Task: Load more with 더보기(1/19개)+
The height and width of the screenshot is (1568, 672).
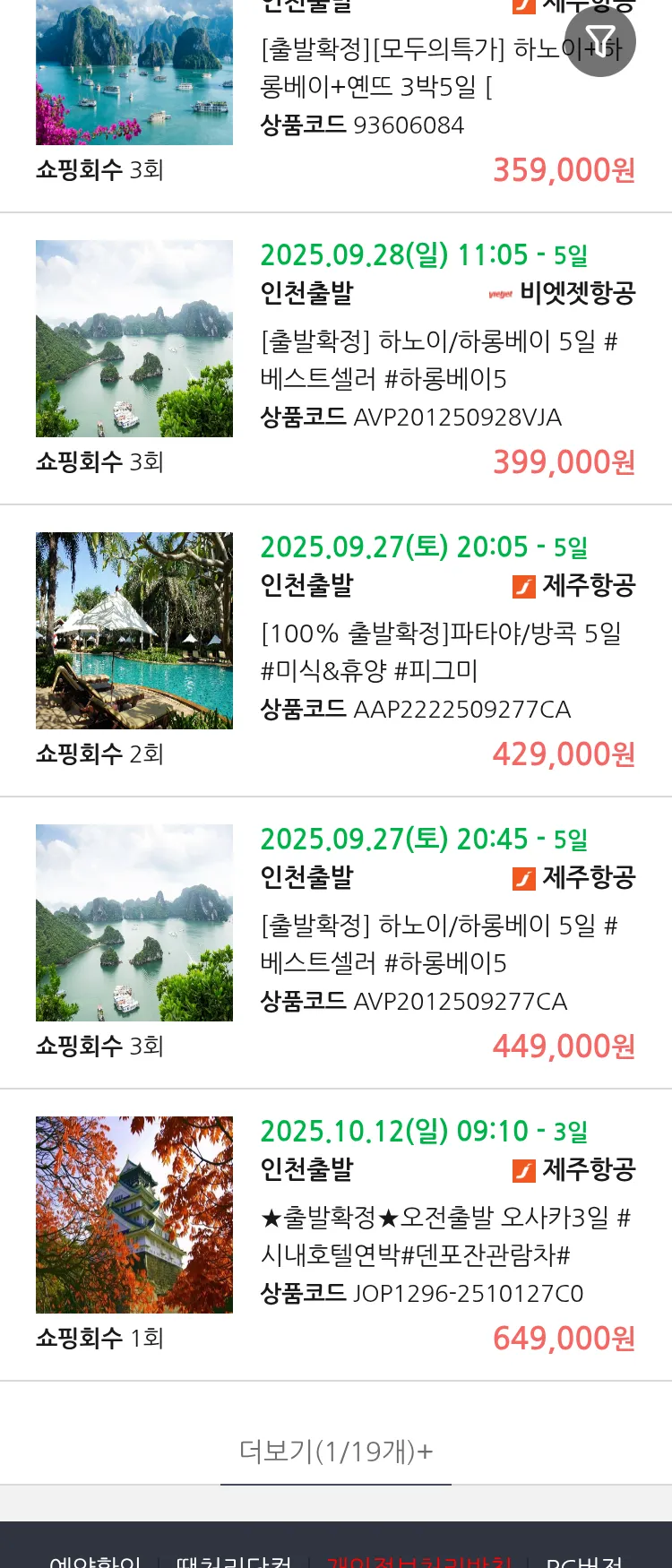Action: click(336, 1451)
